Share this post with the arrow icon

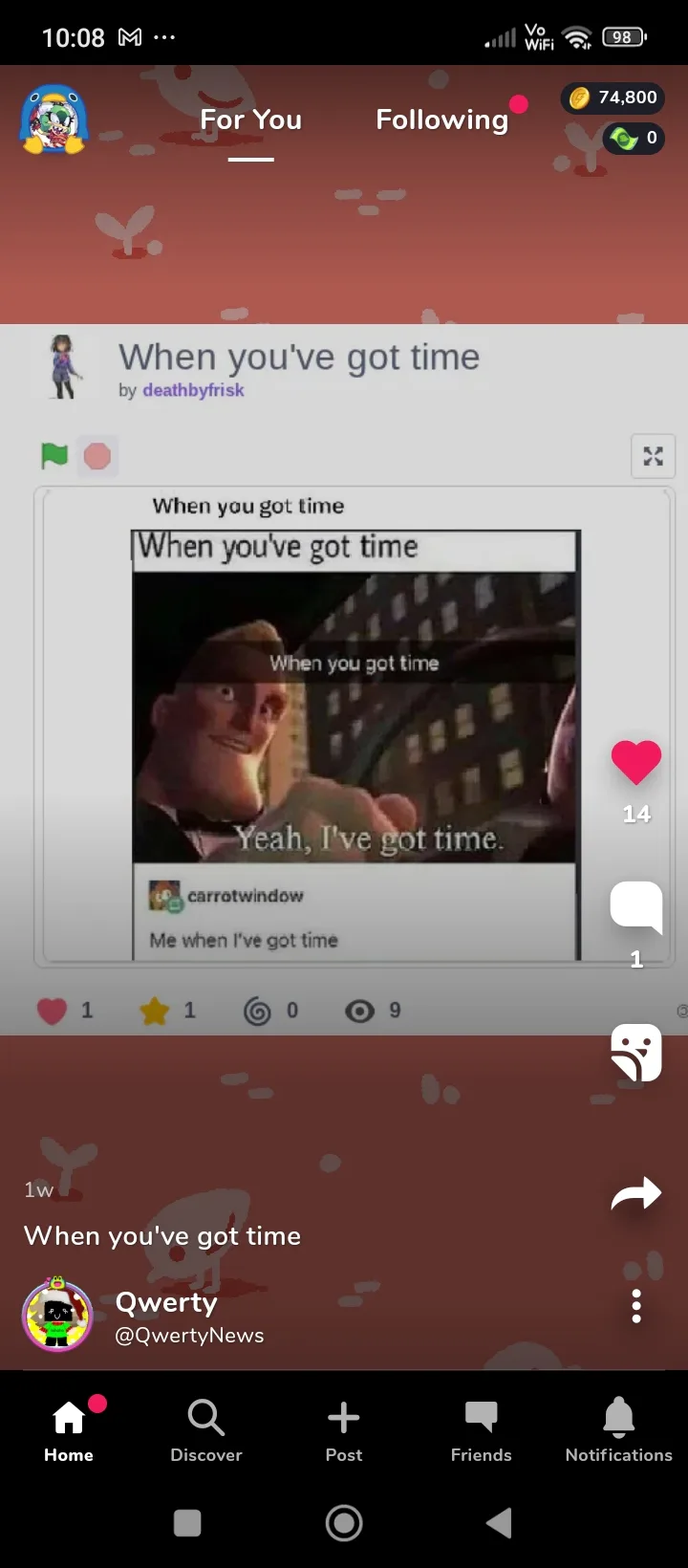[x=636, y=1193]
